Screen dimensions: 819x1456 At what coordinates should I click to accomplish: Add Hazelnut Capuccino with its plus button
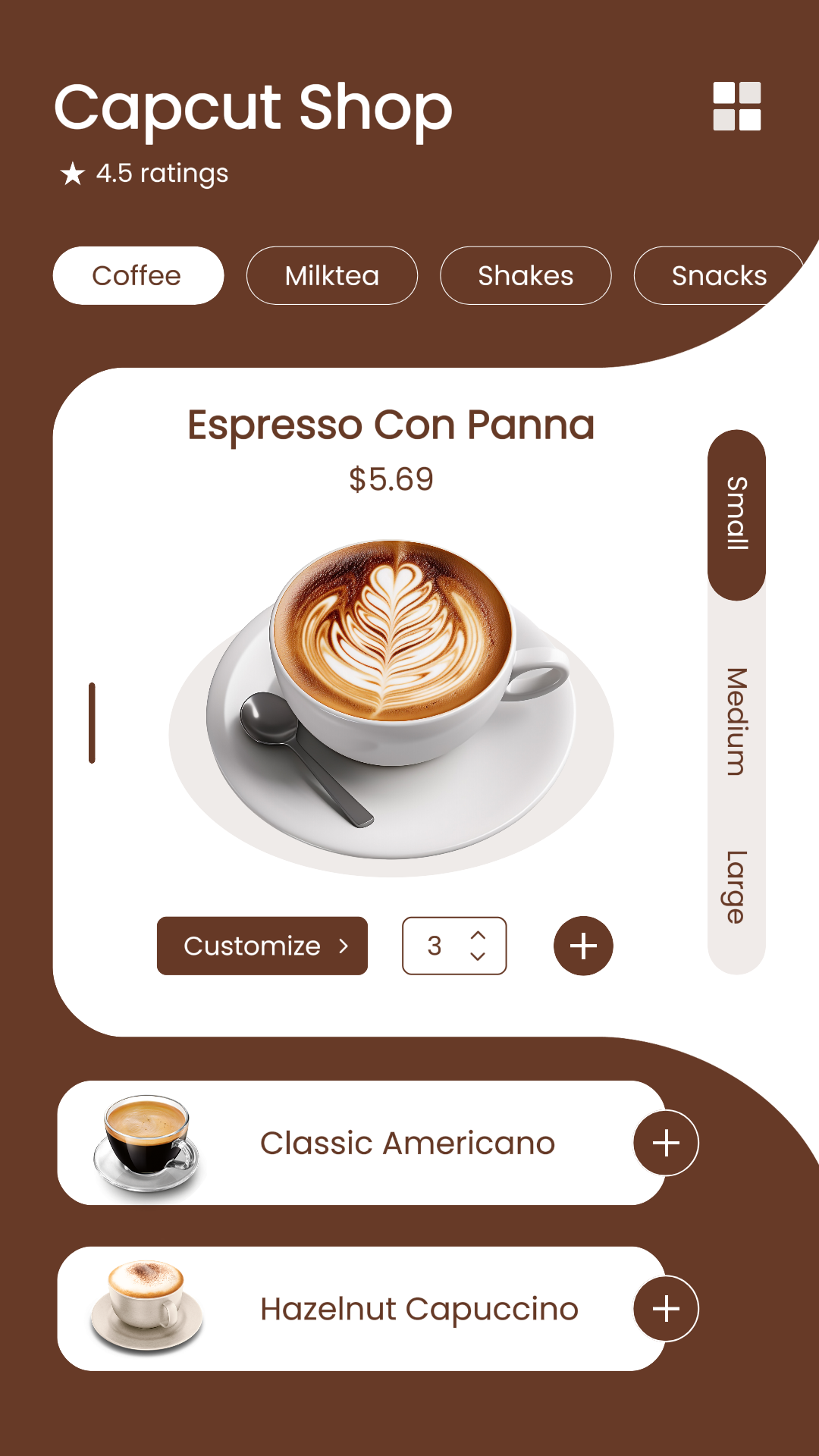click(666, 1309)
